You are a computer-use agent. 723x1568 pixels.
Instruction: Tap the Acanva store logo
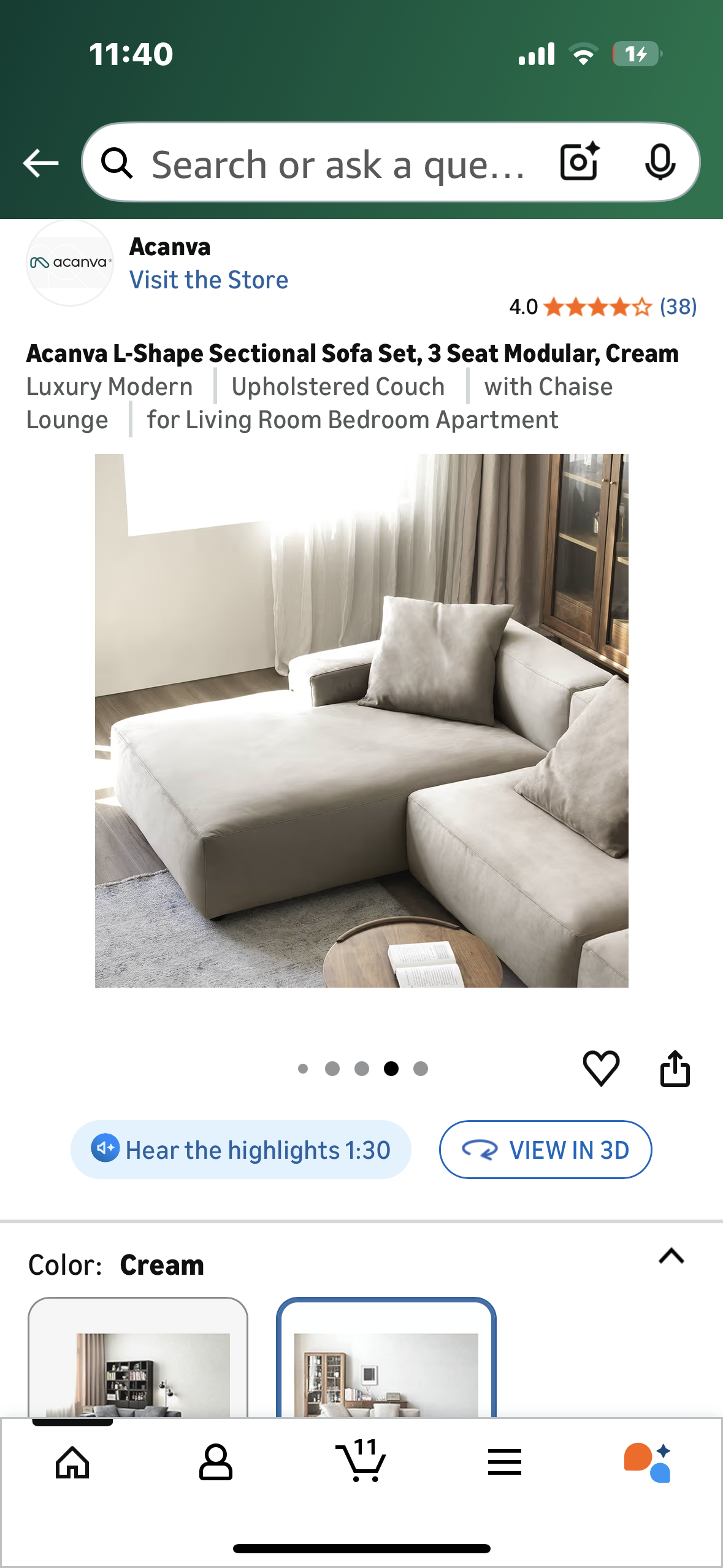(70, 264)
